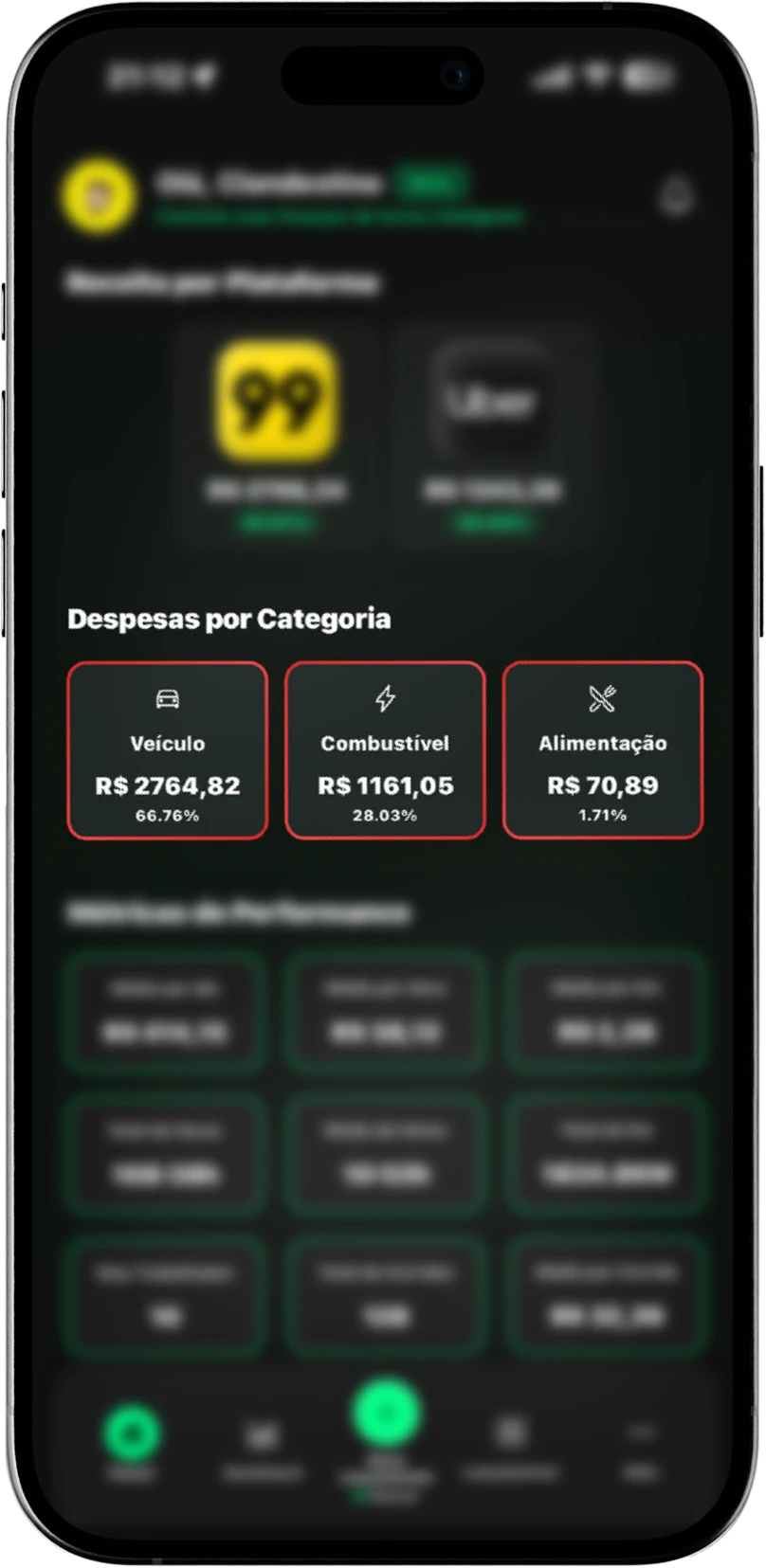Image resolution: width=766 pixels, height=1568 pixels.
Task: Tap the Combustível card showing R$ 1161,05
Action: point(384,751)
